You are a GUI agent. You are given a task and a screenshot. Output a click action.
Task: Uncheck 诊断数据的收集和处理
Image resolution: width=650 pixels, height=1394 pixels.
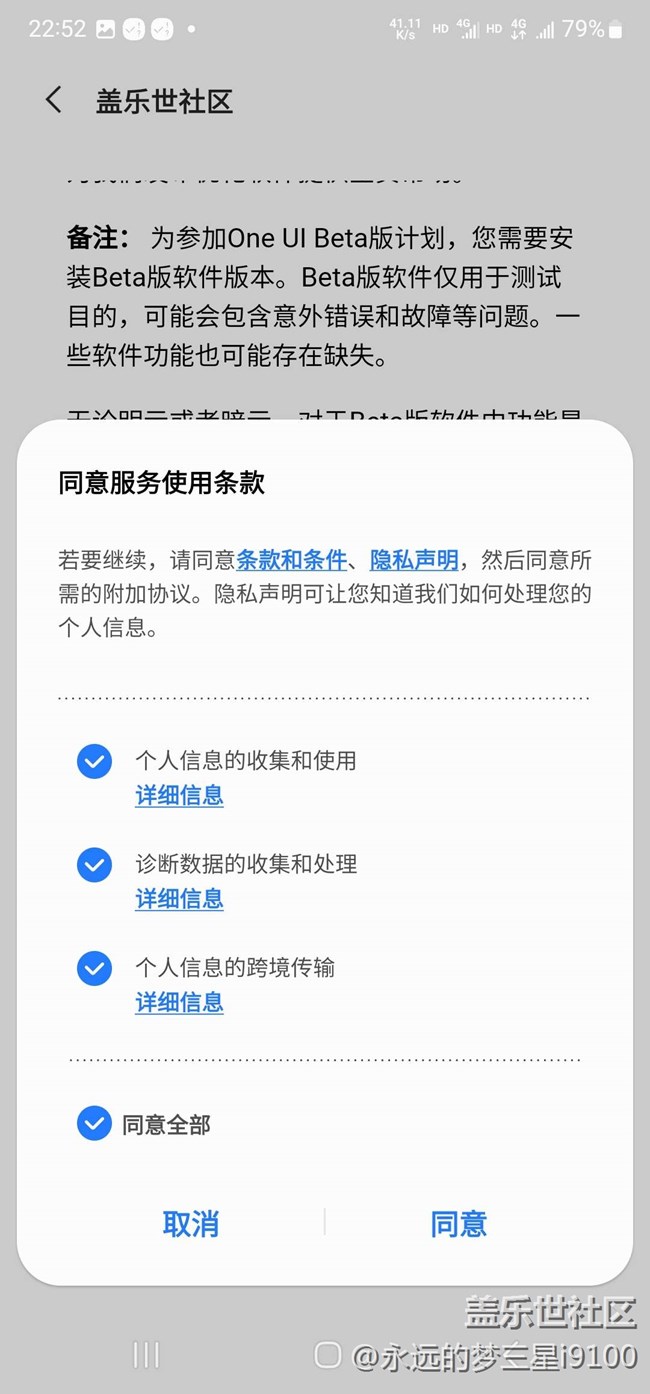click(x=94, y=865)
